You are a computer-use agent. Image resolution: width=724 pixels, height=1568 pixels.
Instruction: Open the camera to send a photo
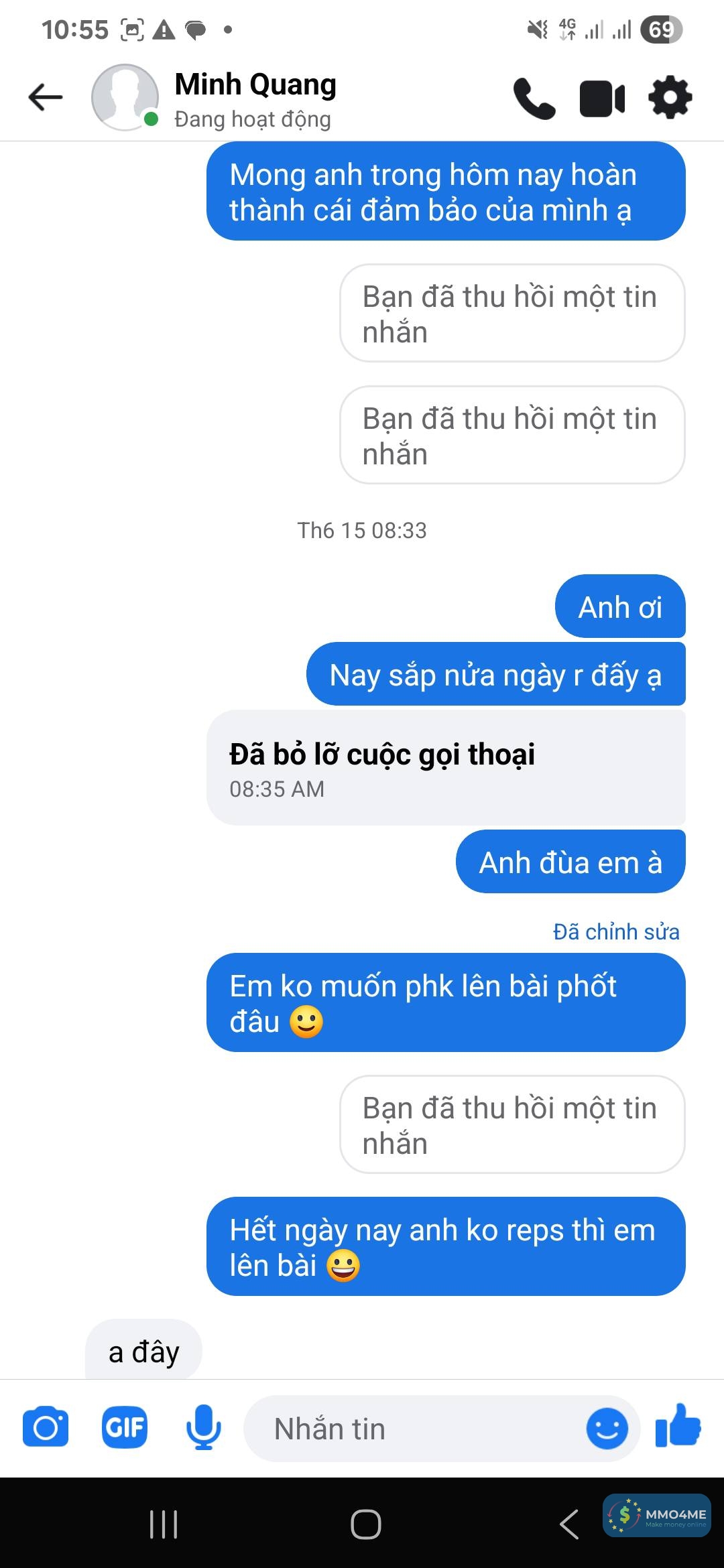point(46,1427)
